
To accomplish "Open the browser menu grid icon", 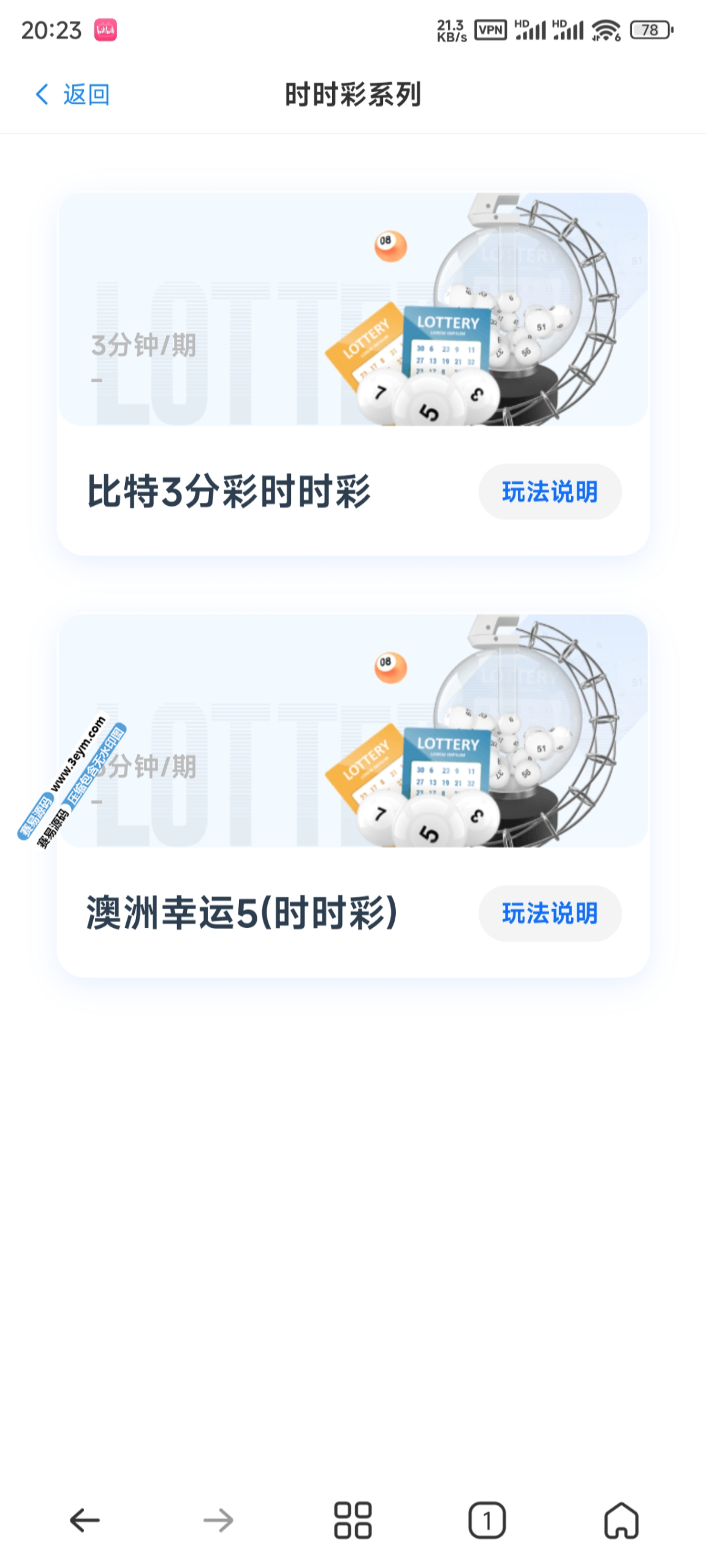I will (x=352, y=1520).
